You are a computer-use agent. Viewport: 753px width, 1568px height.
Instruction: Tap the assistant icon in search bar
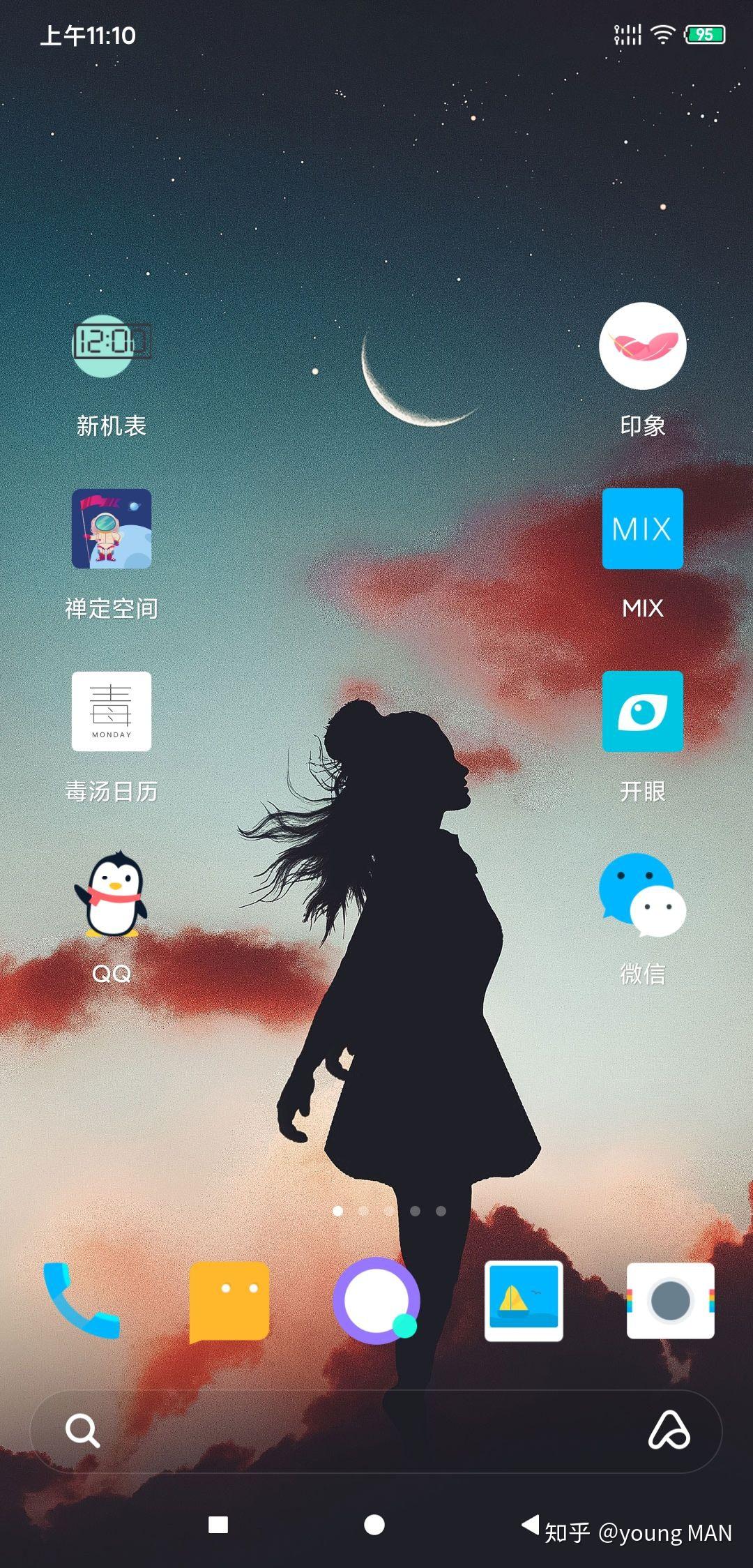point(669,1431)
